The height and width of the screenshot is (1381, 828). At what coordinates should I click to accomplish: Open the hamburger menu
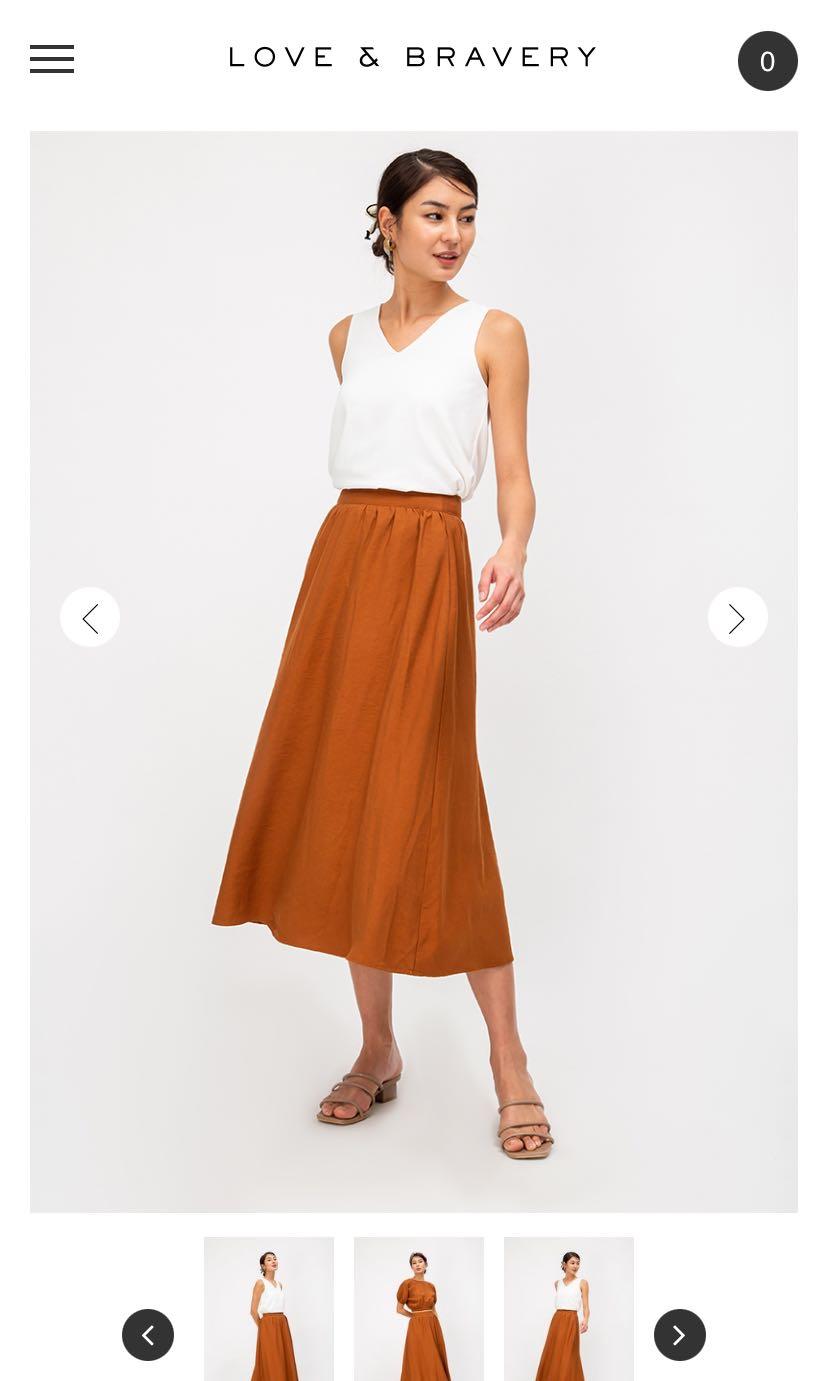(52, 59)
